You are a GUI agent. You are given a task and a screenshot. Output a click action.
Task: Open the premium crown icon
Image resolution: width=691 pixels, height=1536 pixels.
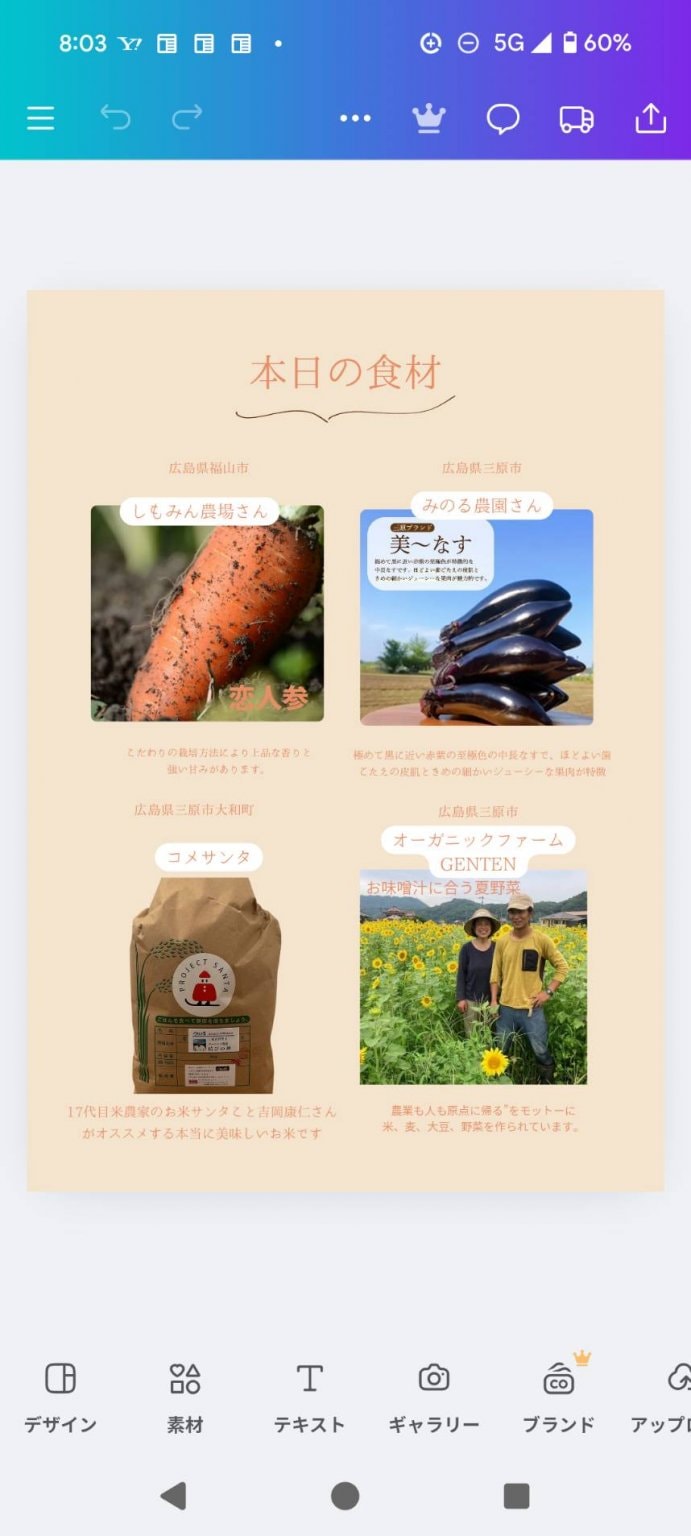429,119
